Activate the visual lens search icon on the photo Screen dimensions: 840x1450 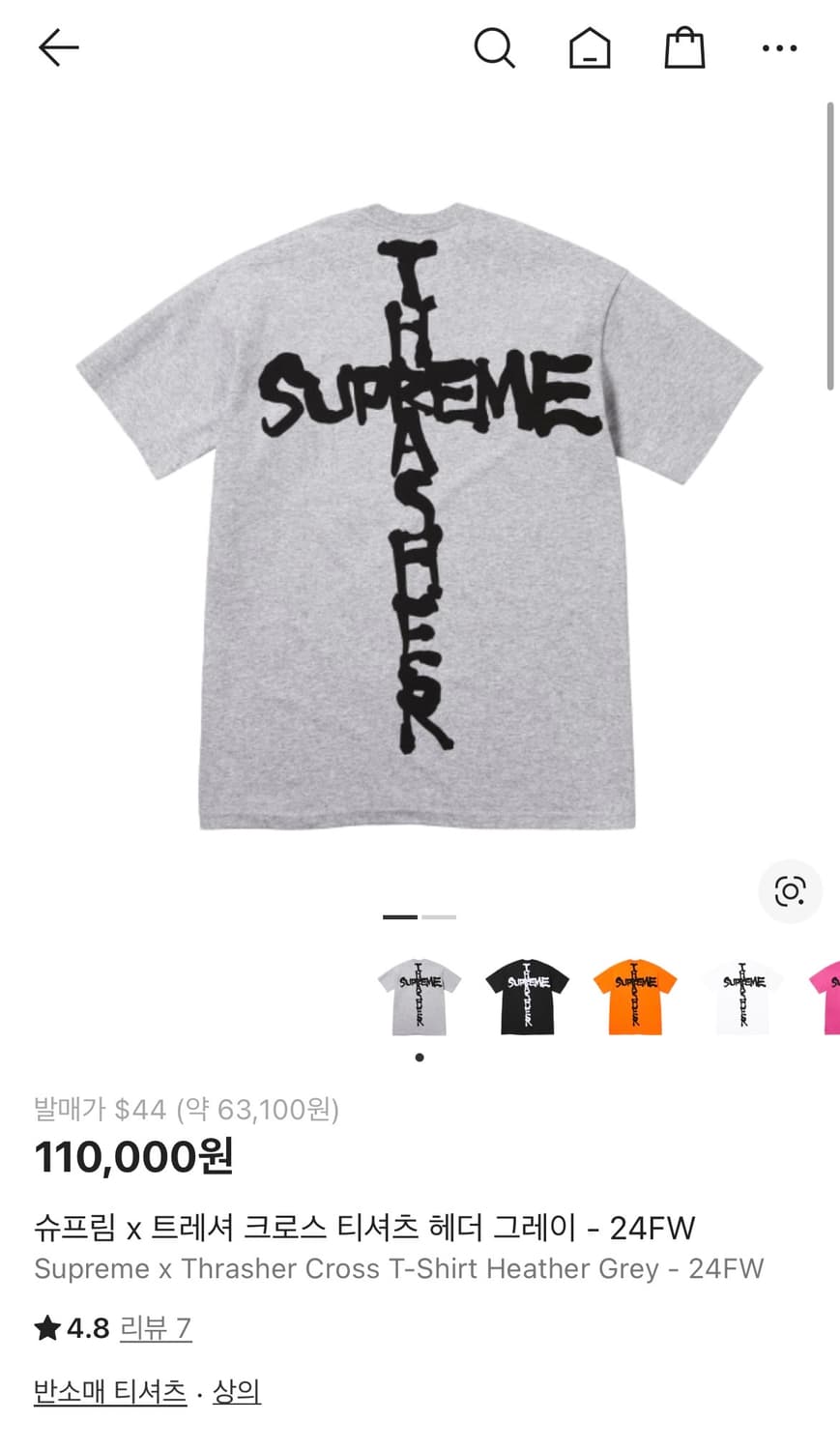pyautogui.click(x=791, y=891)
